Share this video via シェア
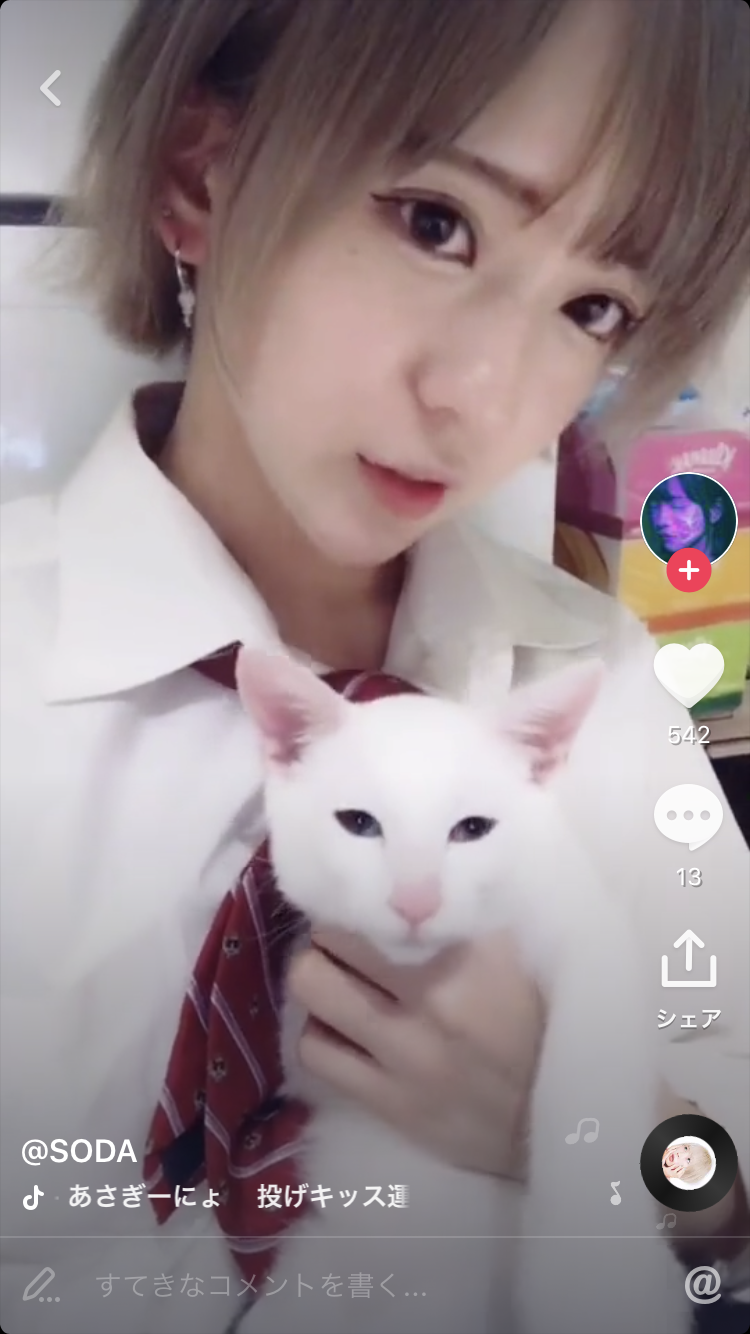The width and height of the screenshot is (750, 1334). pos(688,960)
